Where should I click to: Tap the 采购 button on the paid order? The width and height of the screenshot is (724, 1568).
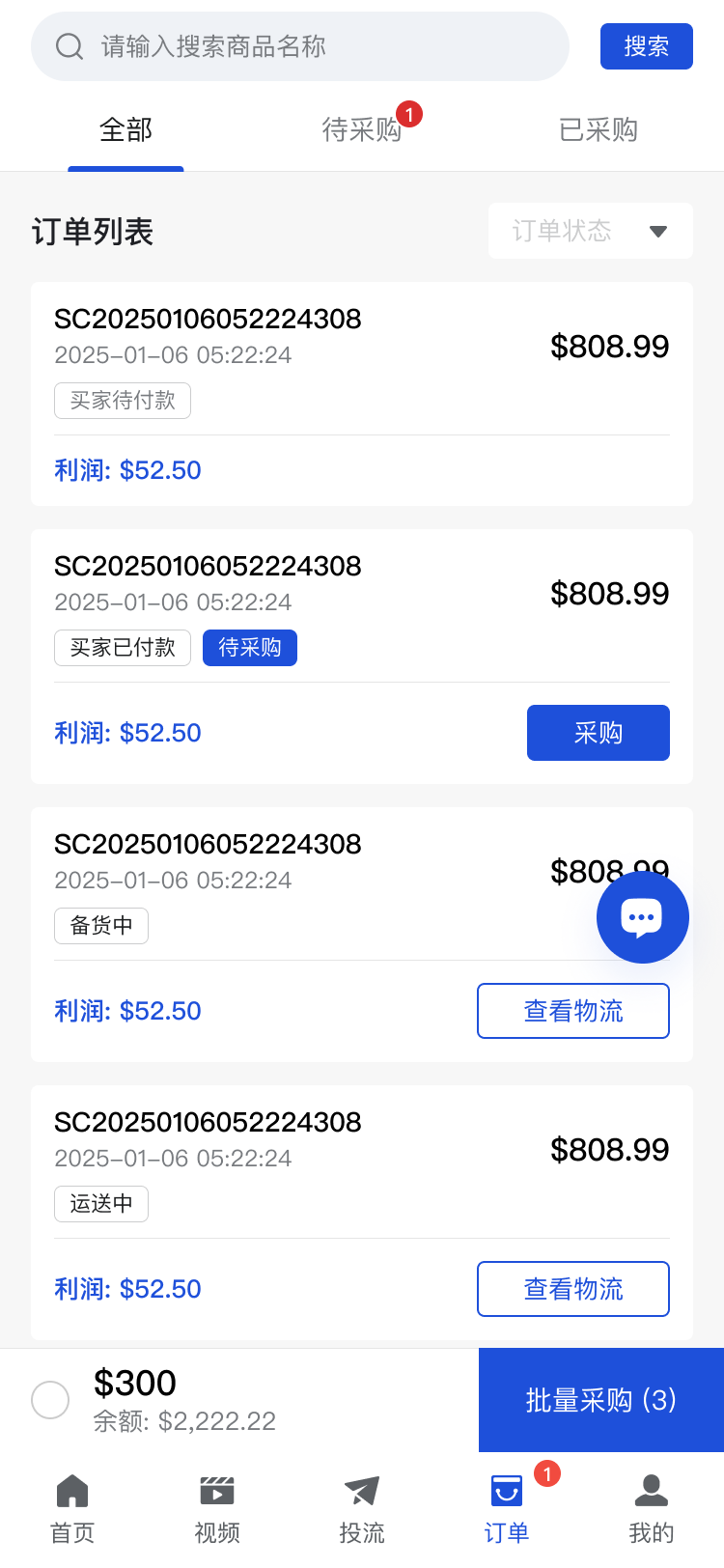click(598, 733)
